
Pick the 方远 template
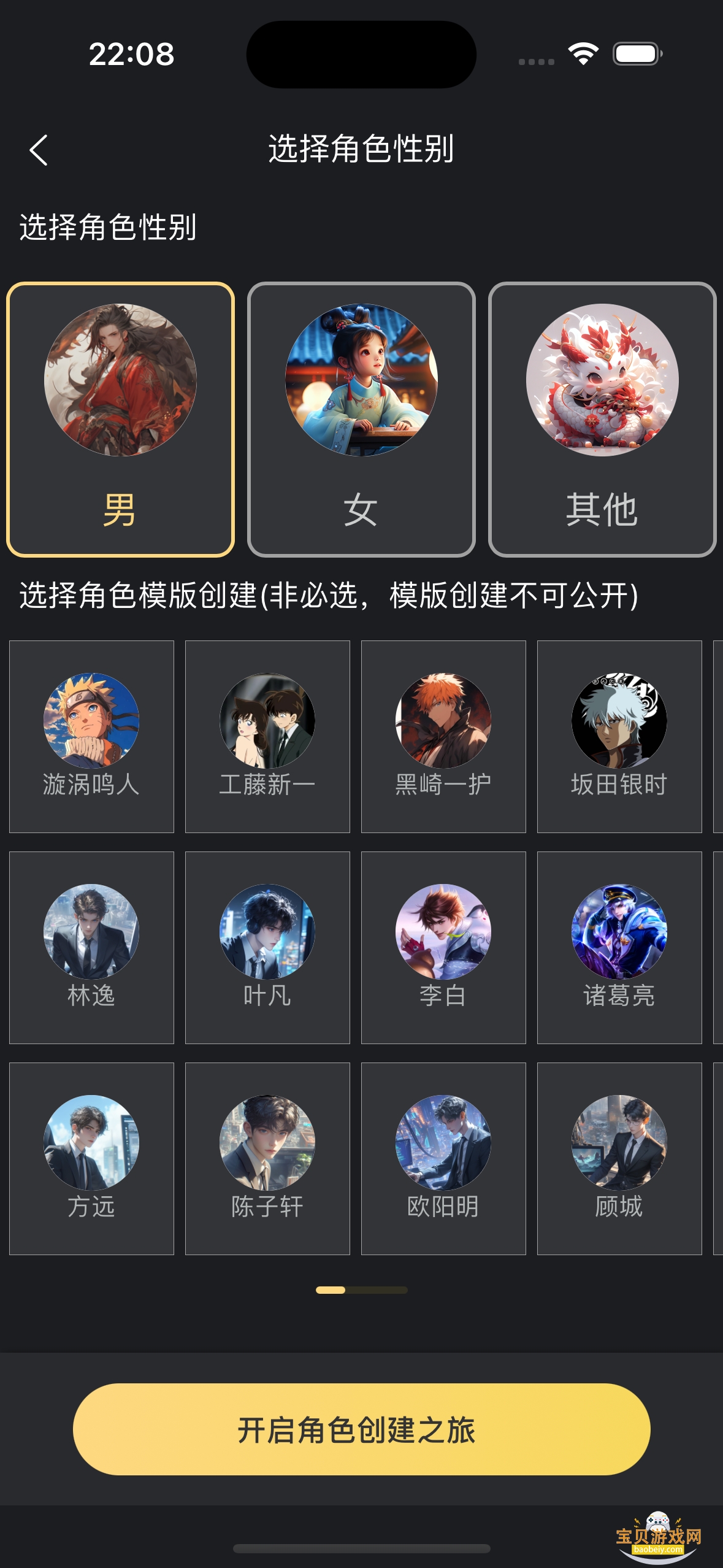(91, 1158)
